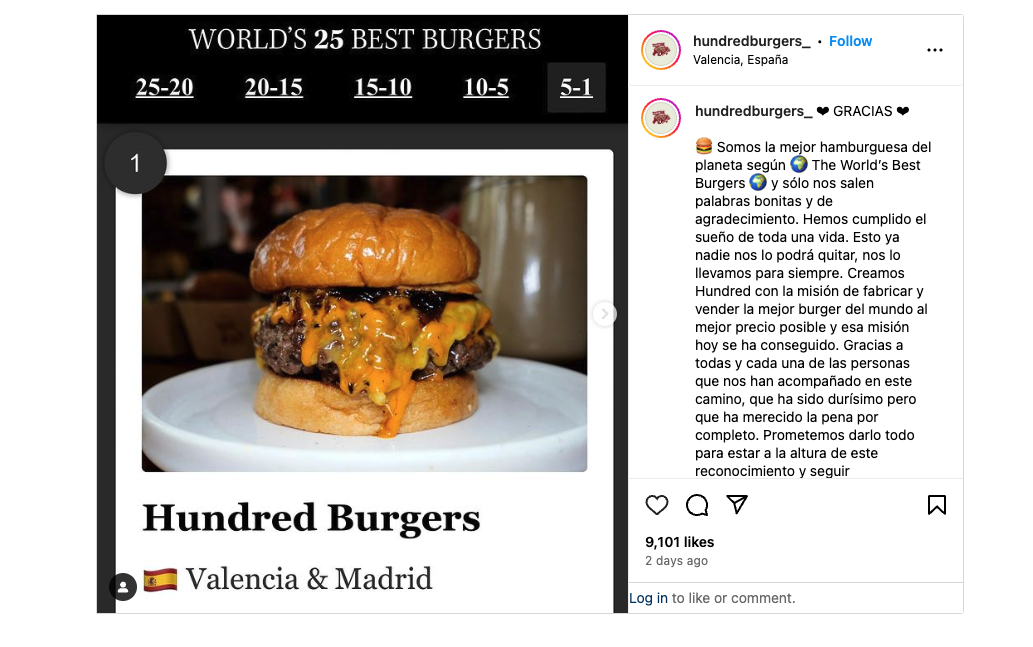The image size is (1033, 647).
Task: Like this post with the heart icon
Action: [657, 505]
